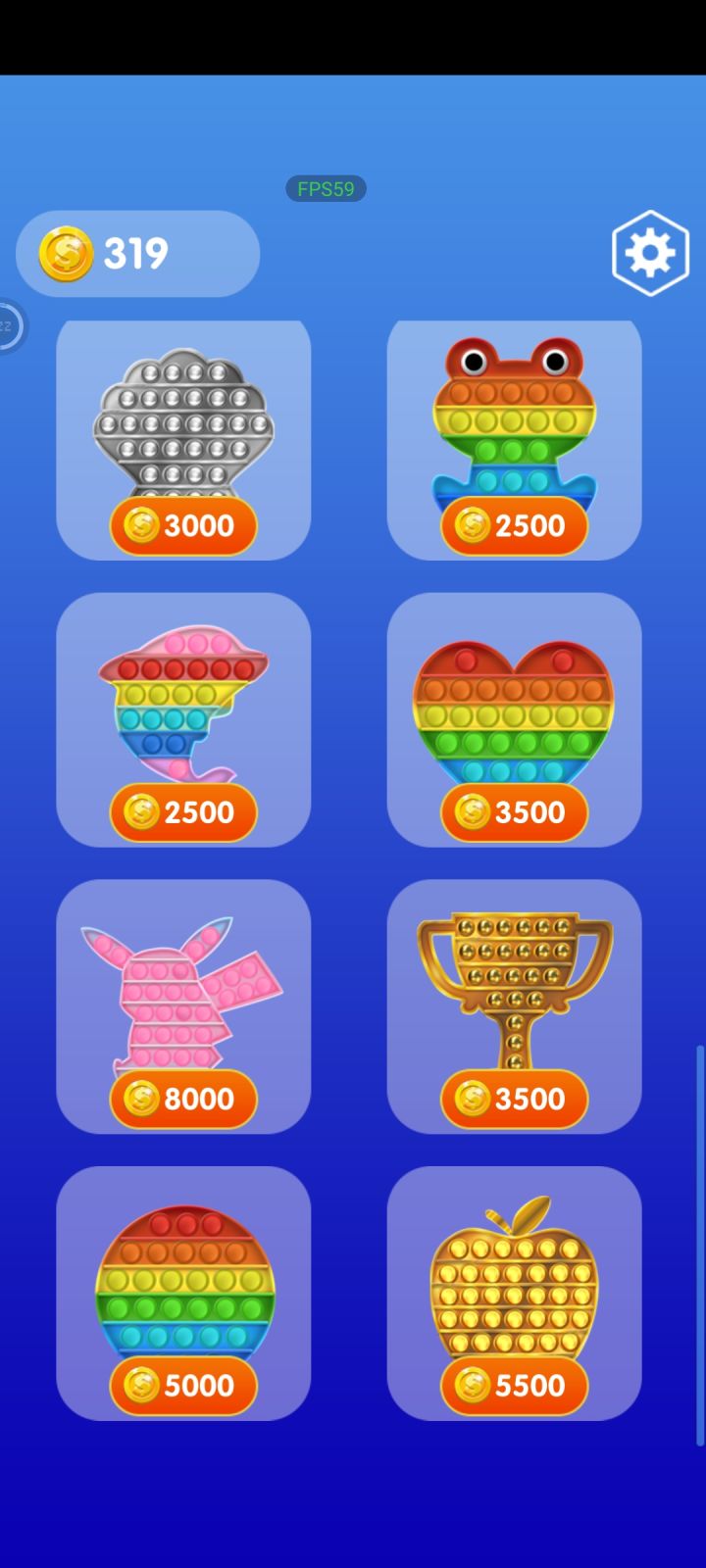Tap the coin icon on the 5000 price tag
Image resolution: width=706 pixels, height=1568 pixels.
tap(138, 1386)
